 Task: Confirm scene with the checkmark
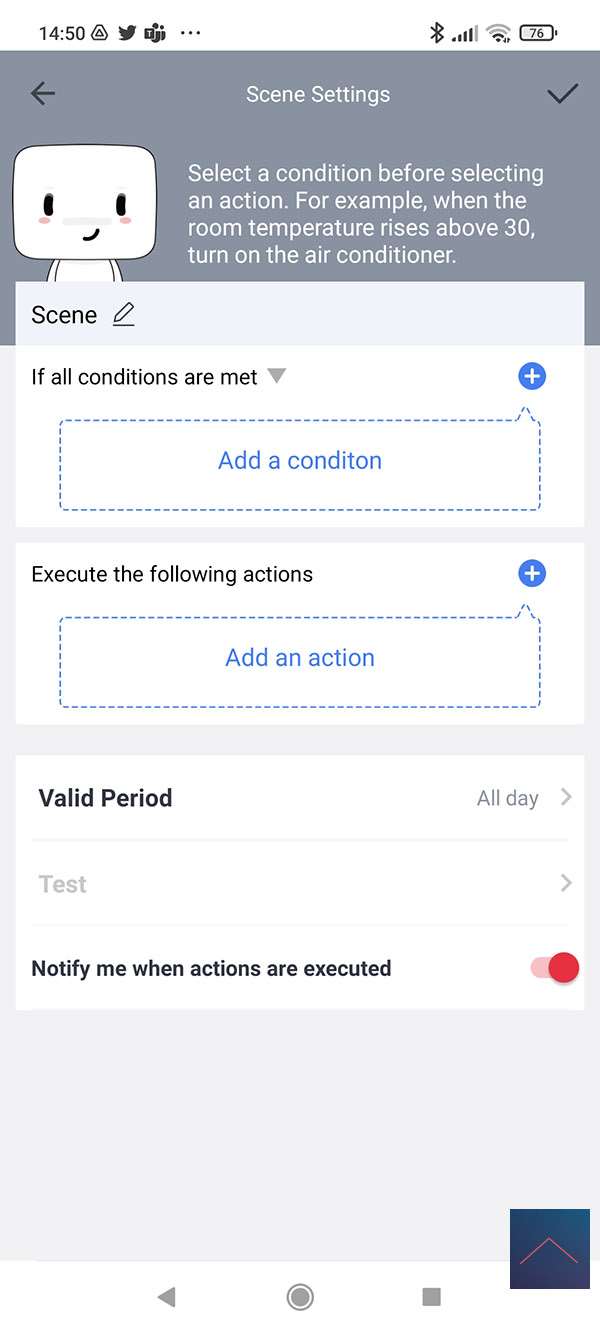[x=563, y=94]
